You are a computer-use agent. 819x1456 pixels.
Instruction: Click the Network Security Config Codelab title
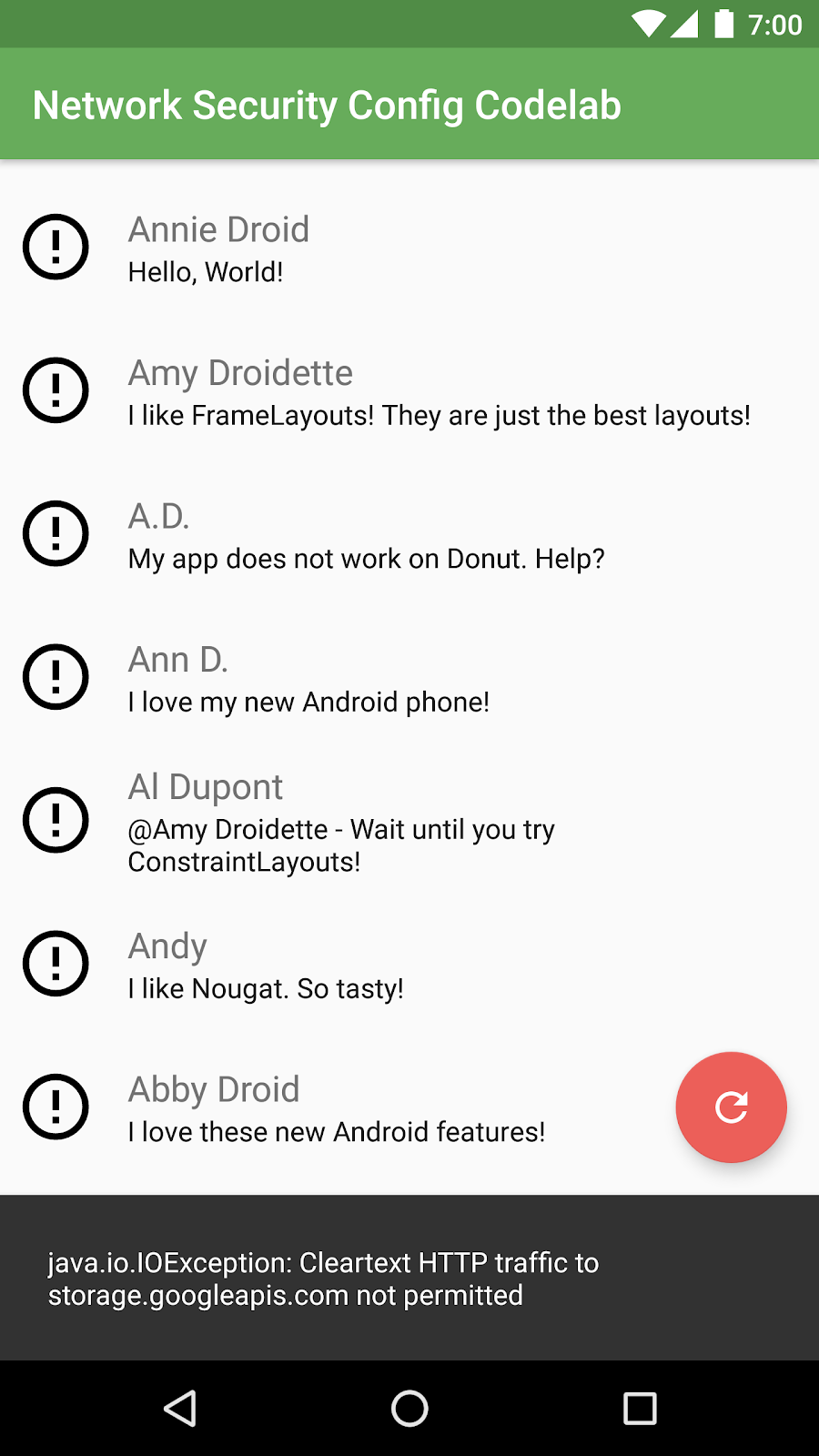[327, 104]
